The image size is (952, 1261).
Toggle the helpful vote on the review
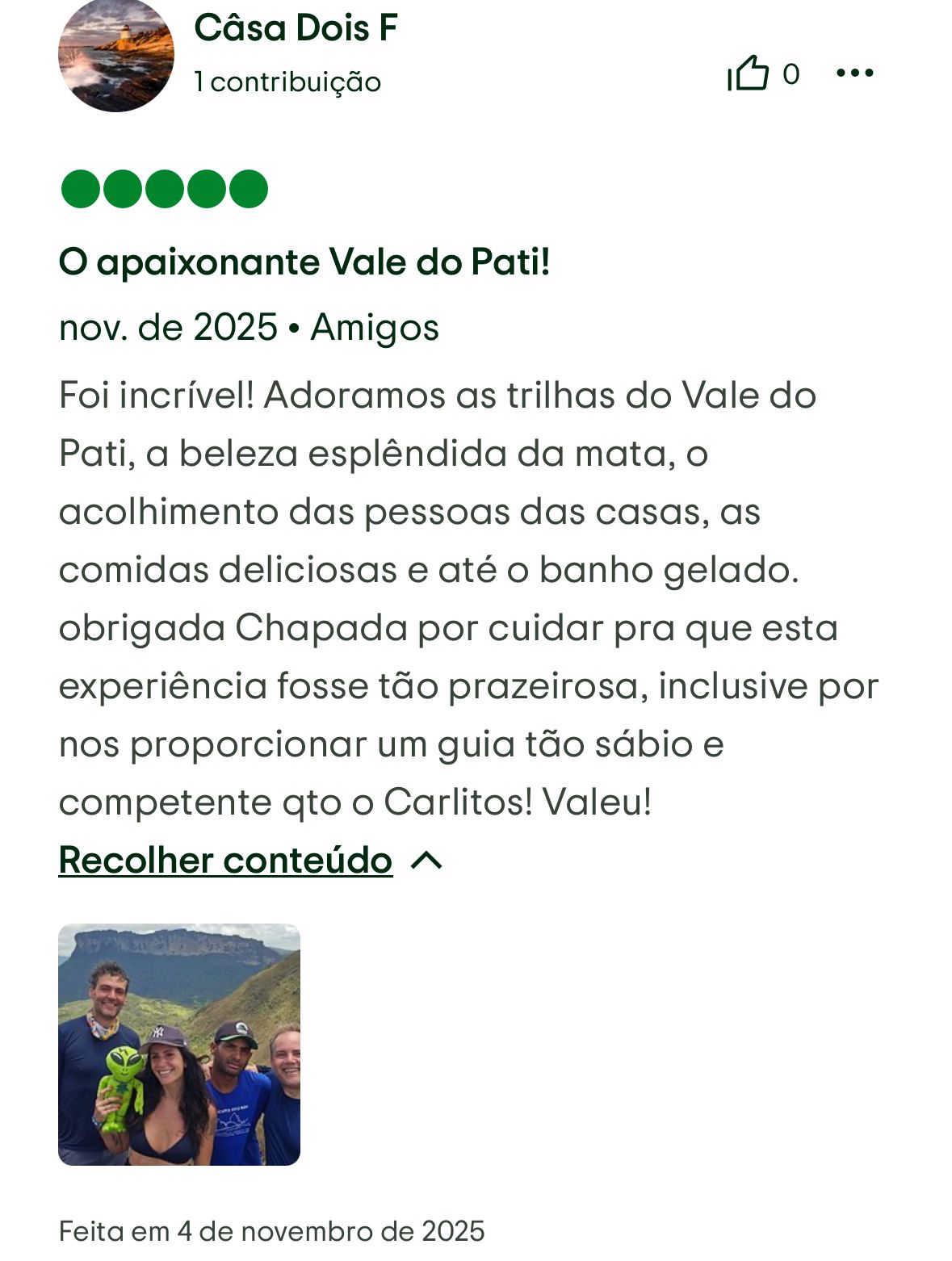pyautogui.click(x=749, y=73)
